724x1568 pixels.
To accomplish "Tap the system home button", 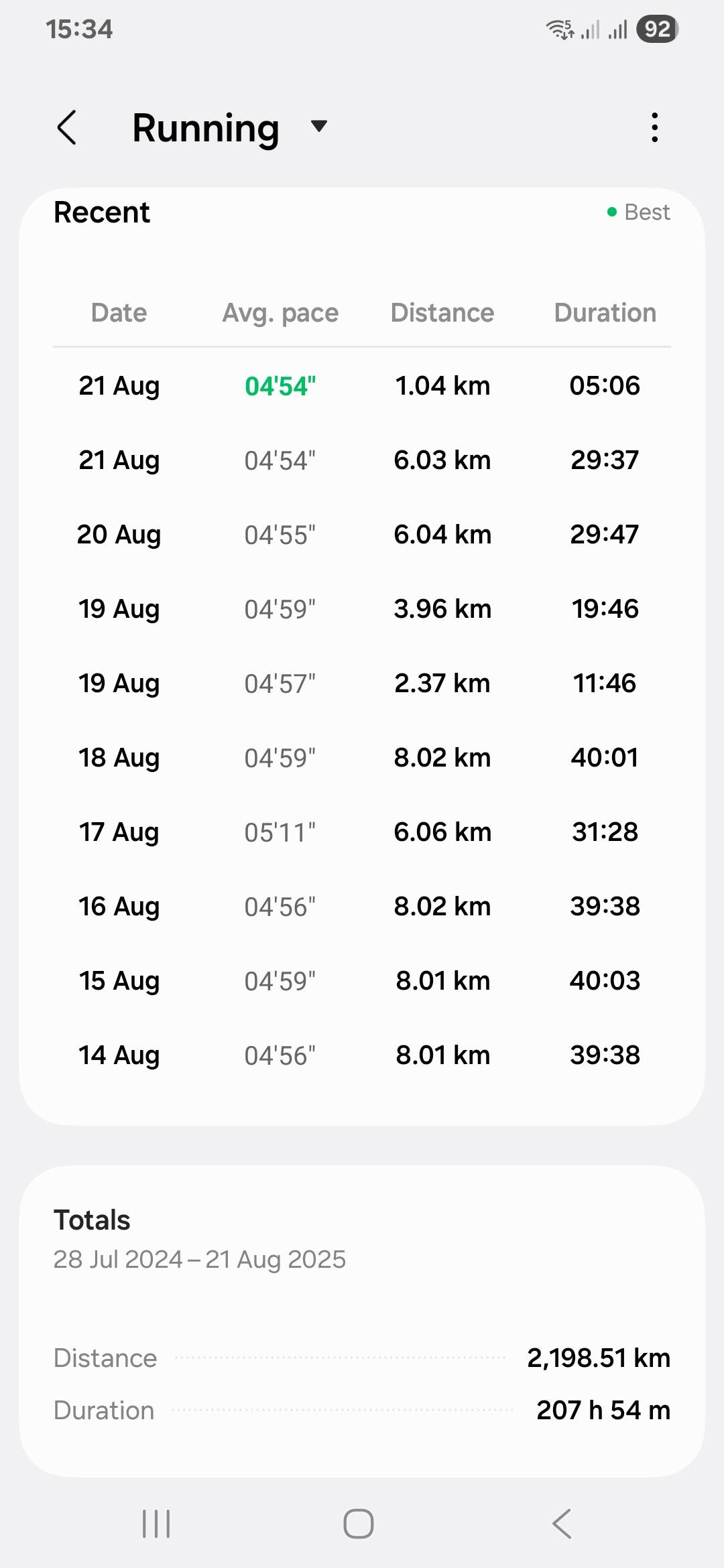I will [x=359, y=1524].
